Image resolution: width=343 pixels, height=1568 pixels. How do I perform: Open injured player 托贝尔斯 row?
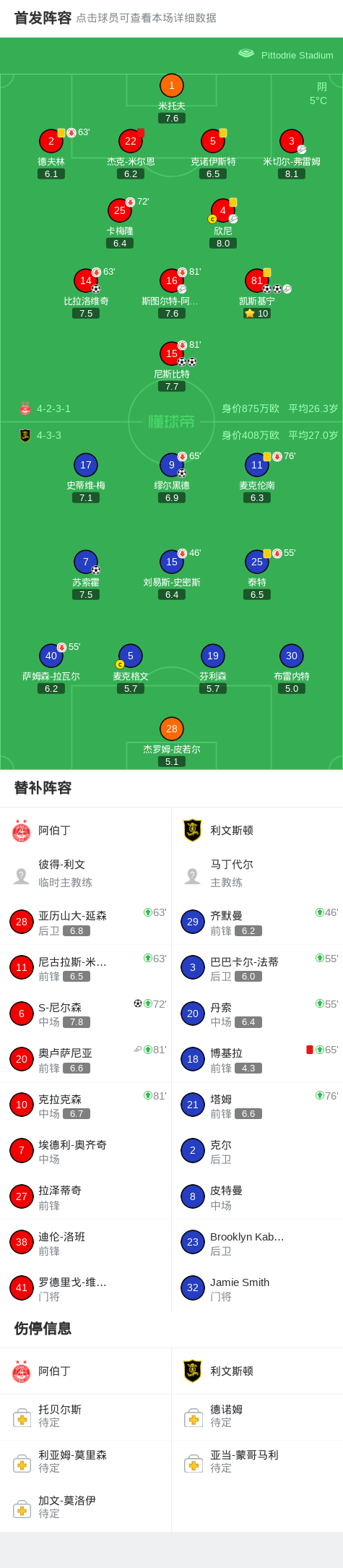click(86, 1417)
